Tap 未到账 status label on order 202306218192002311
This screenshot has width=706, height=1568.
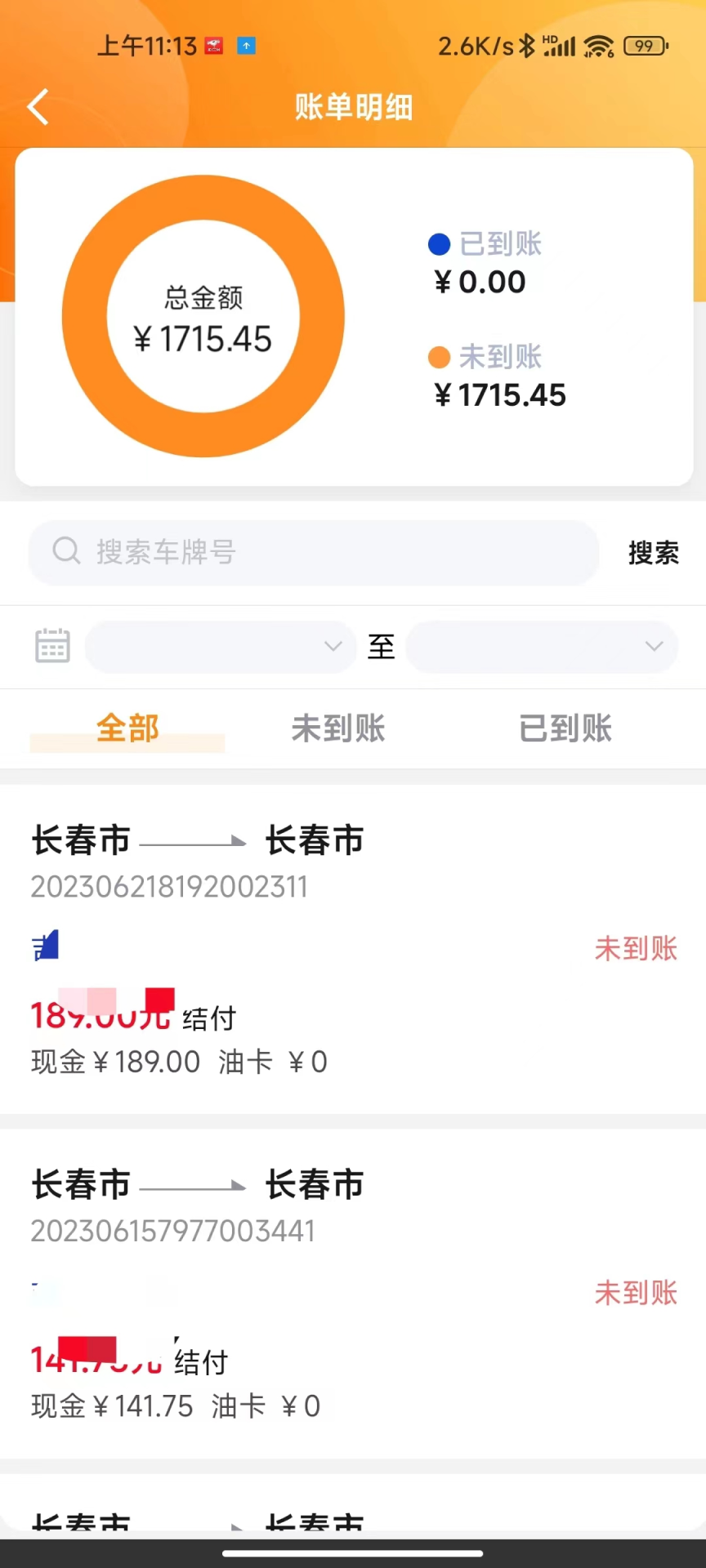point(637,948)
